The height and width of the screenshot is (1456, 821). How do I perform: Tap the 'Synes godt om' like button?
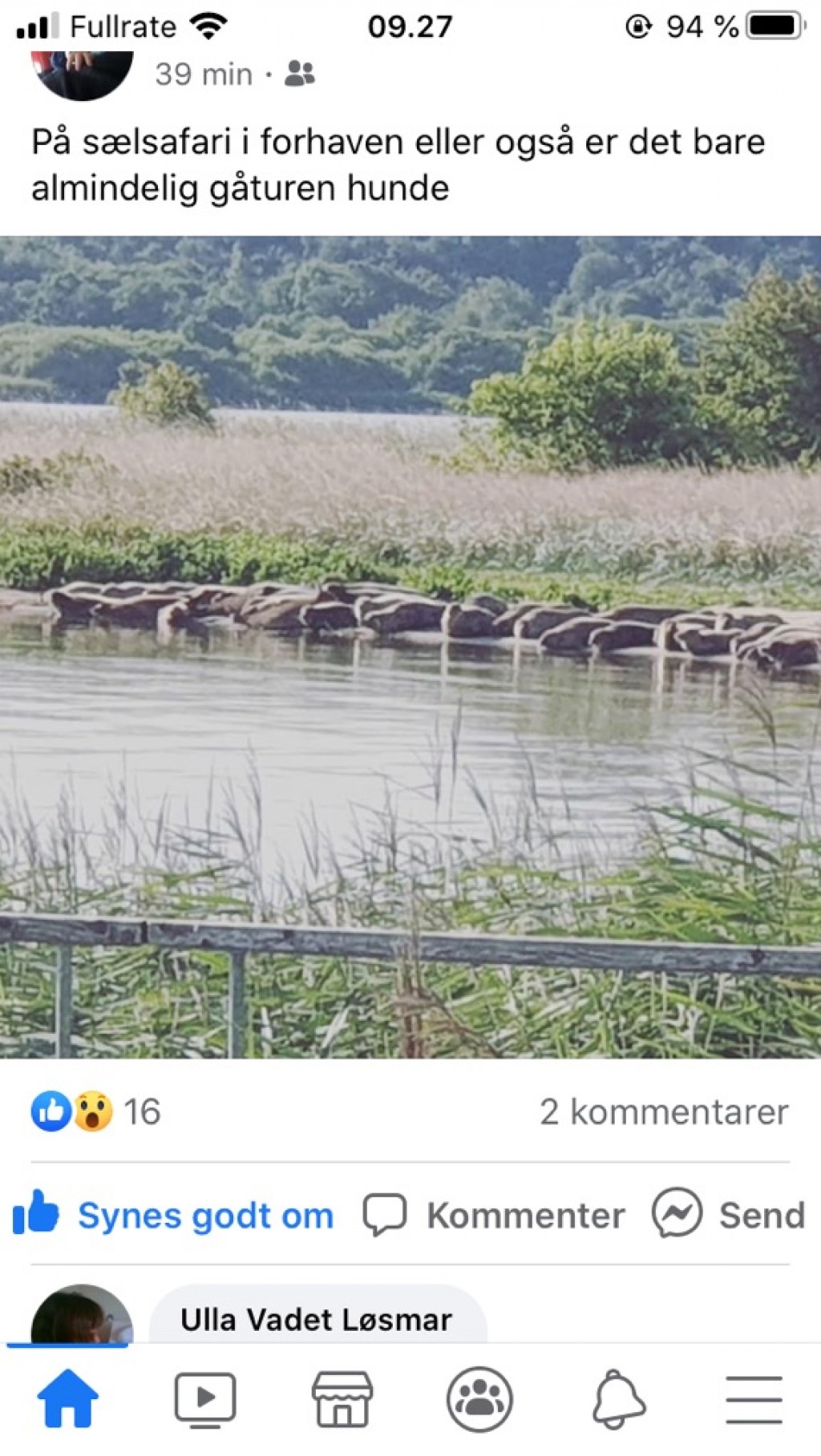[x=172, y=1214]
